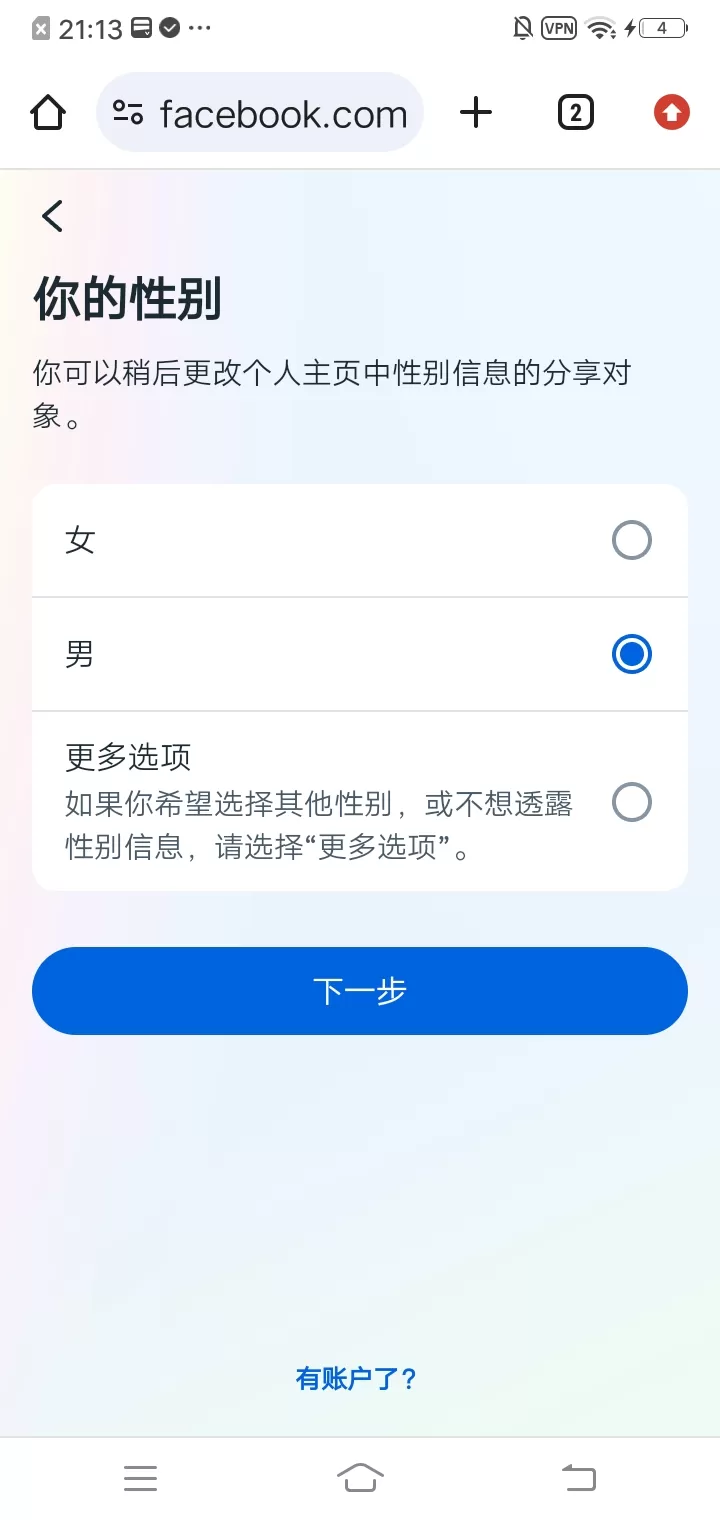Open the 有账户了？ link
720x1520 pixels.
point(357,1379)
